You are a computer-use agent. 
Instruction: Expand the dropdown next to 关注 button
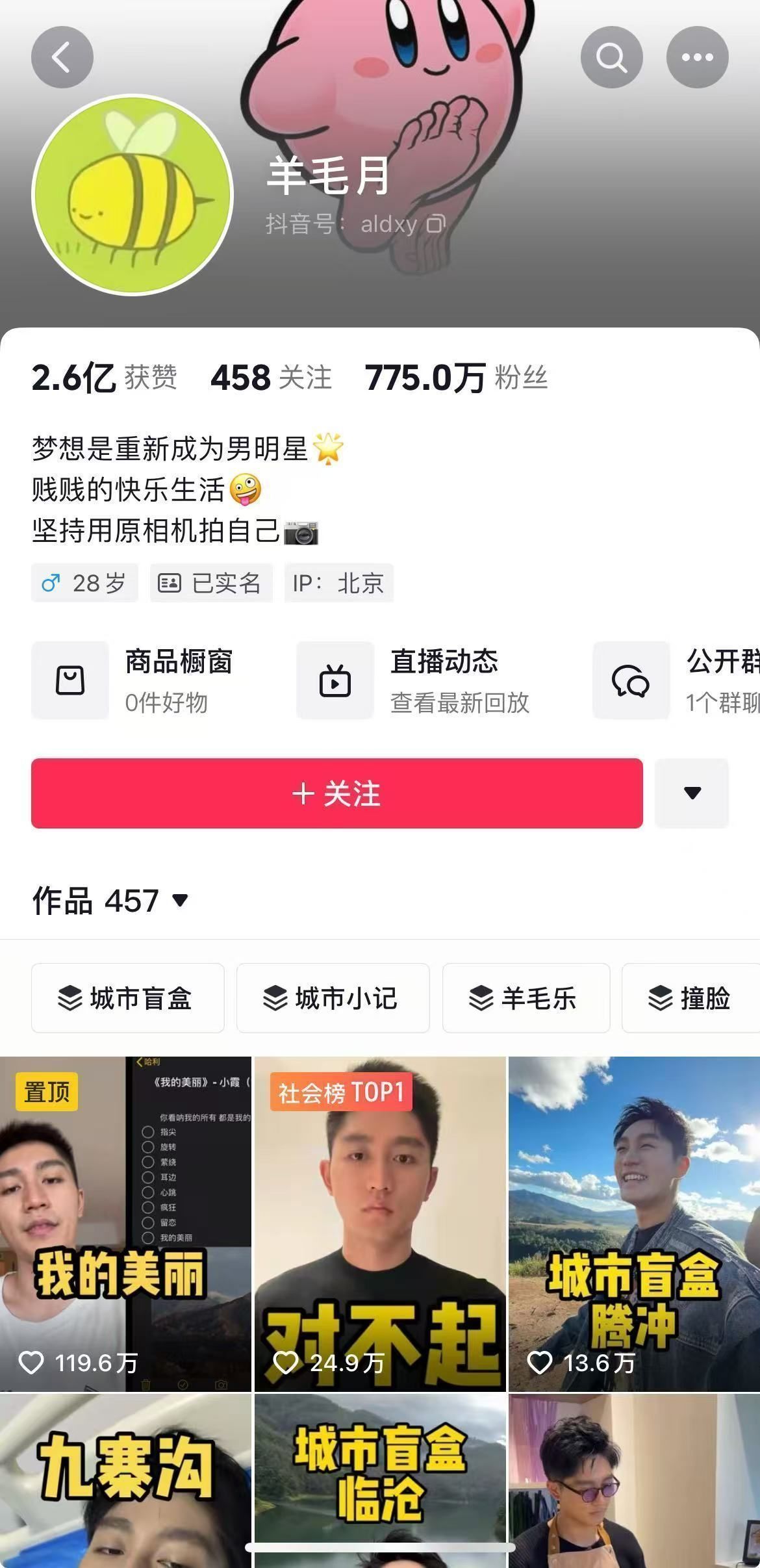coord(692,793)
